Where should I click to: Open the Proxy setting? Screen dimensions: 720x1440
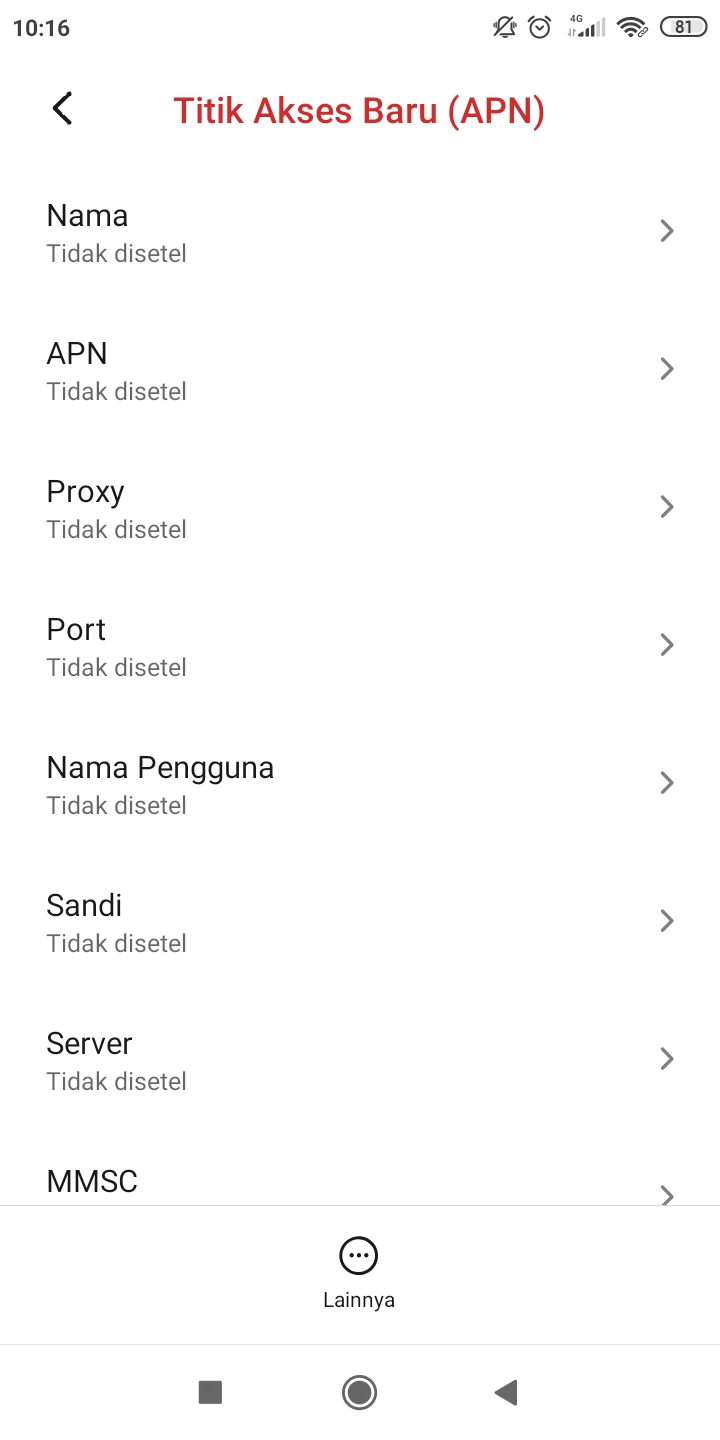click(360, 508)
